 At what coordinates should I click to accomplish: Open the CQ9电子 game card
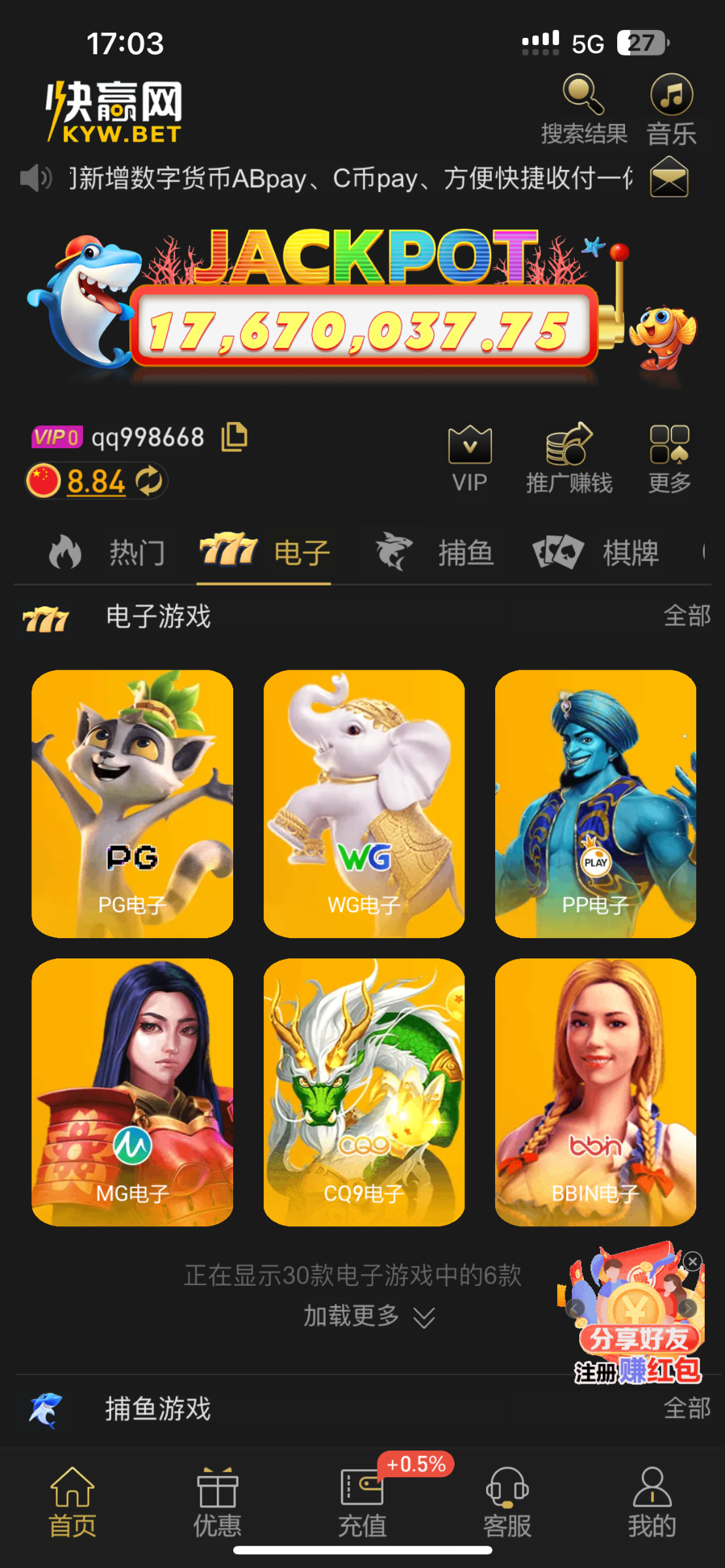(x=364, y=1092)
